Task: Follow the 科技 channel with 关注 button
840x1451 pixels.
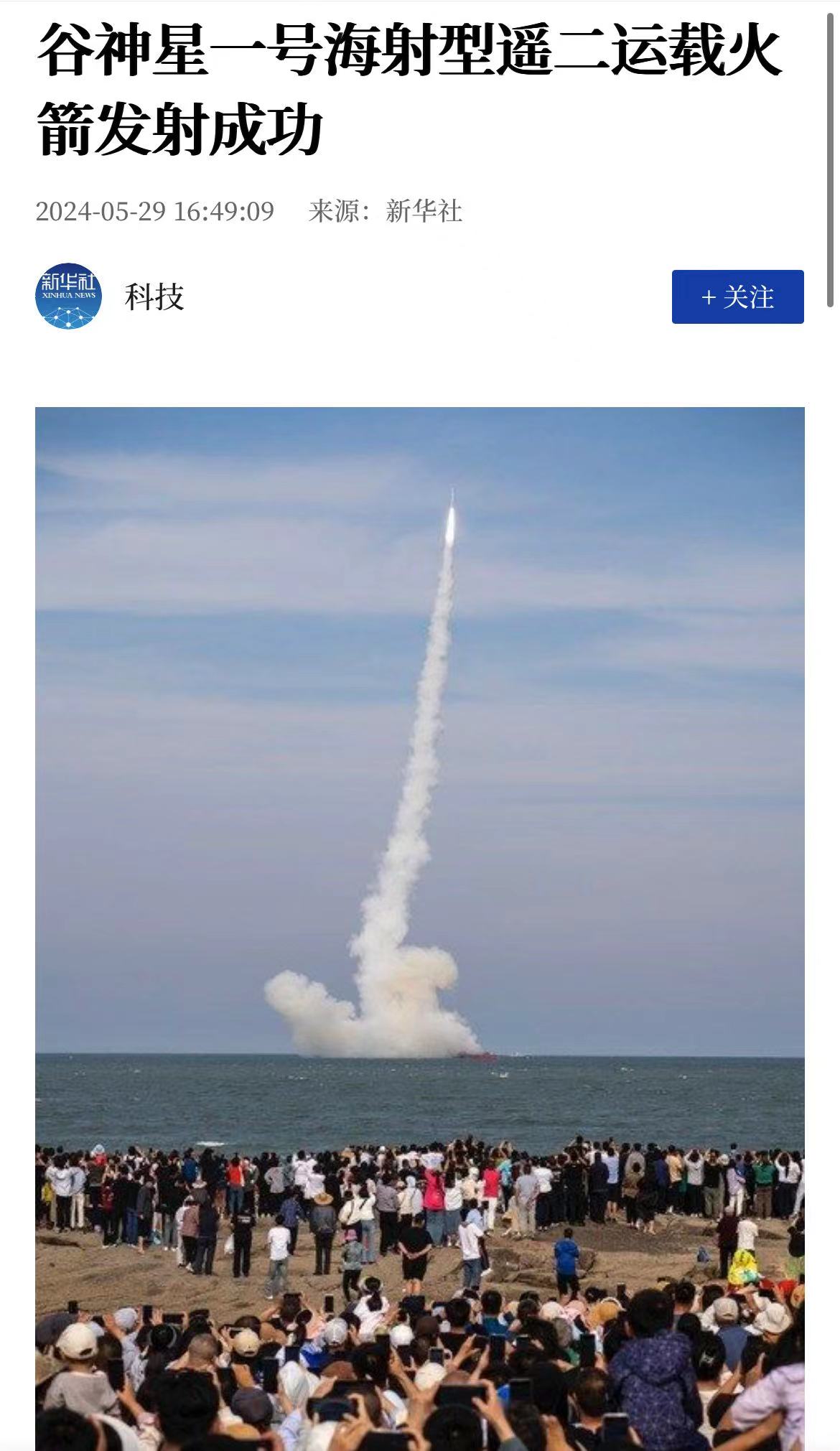Action: [x=737, y=297]
